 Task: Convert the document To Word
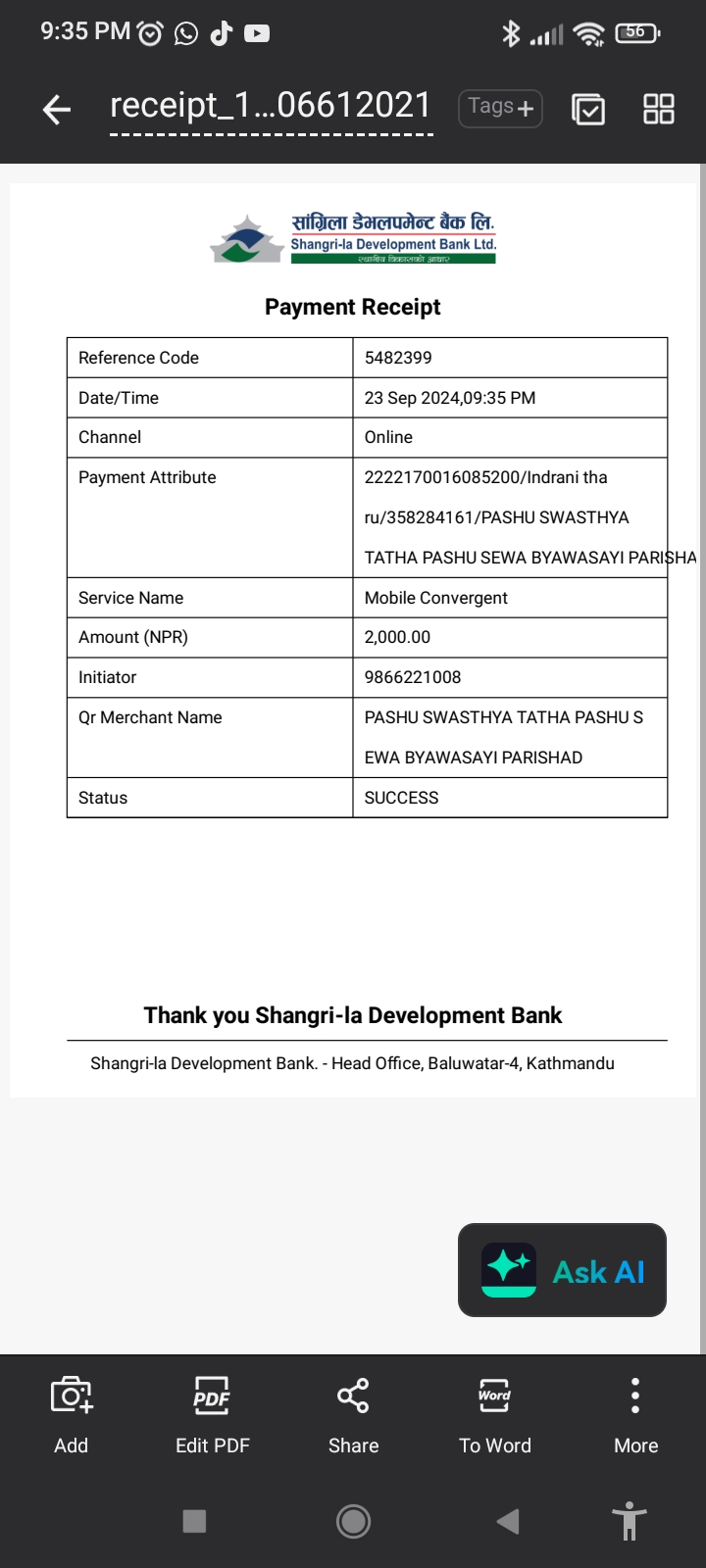point(494,1415)
